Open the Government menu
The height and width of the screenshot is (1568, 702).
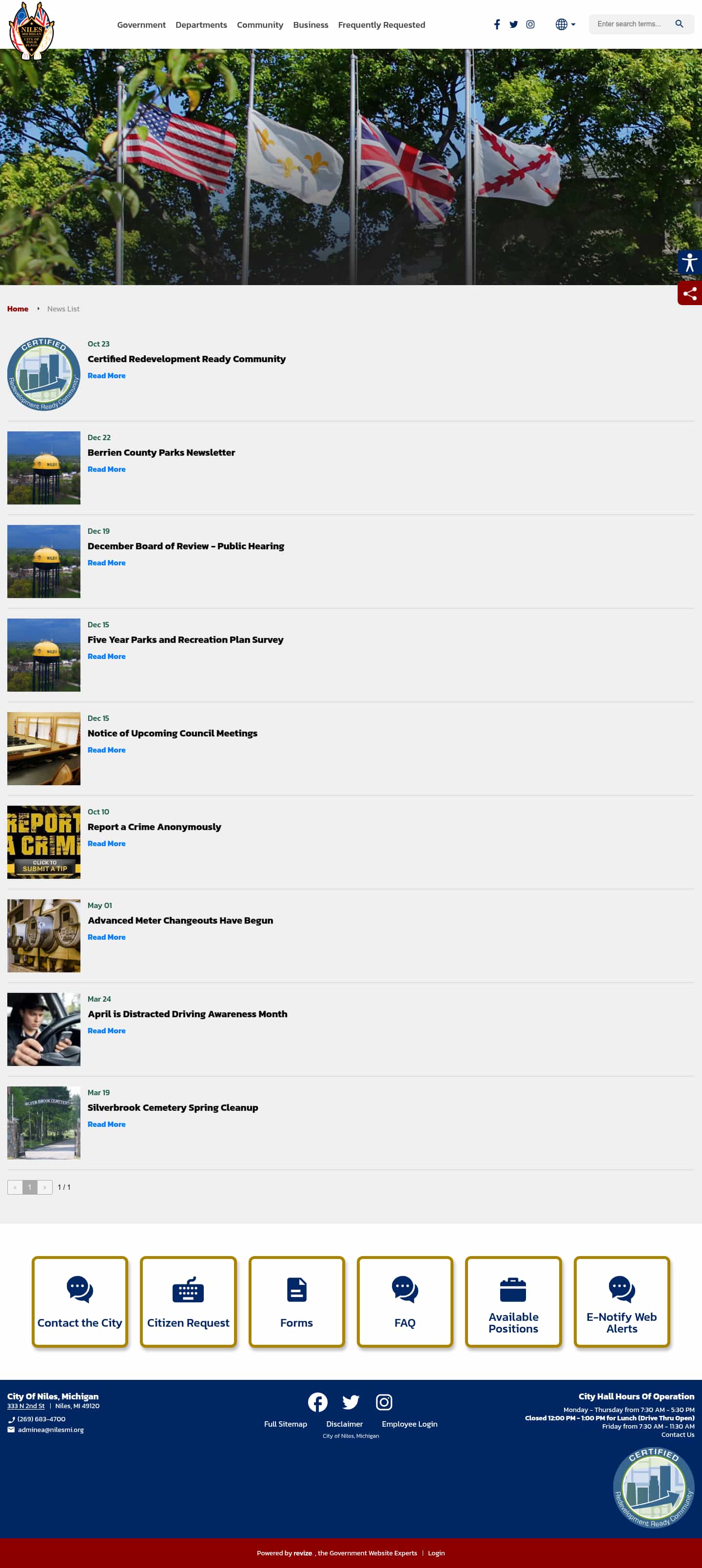point(141,25)
